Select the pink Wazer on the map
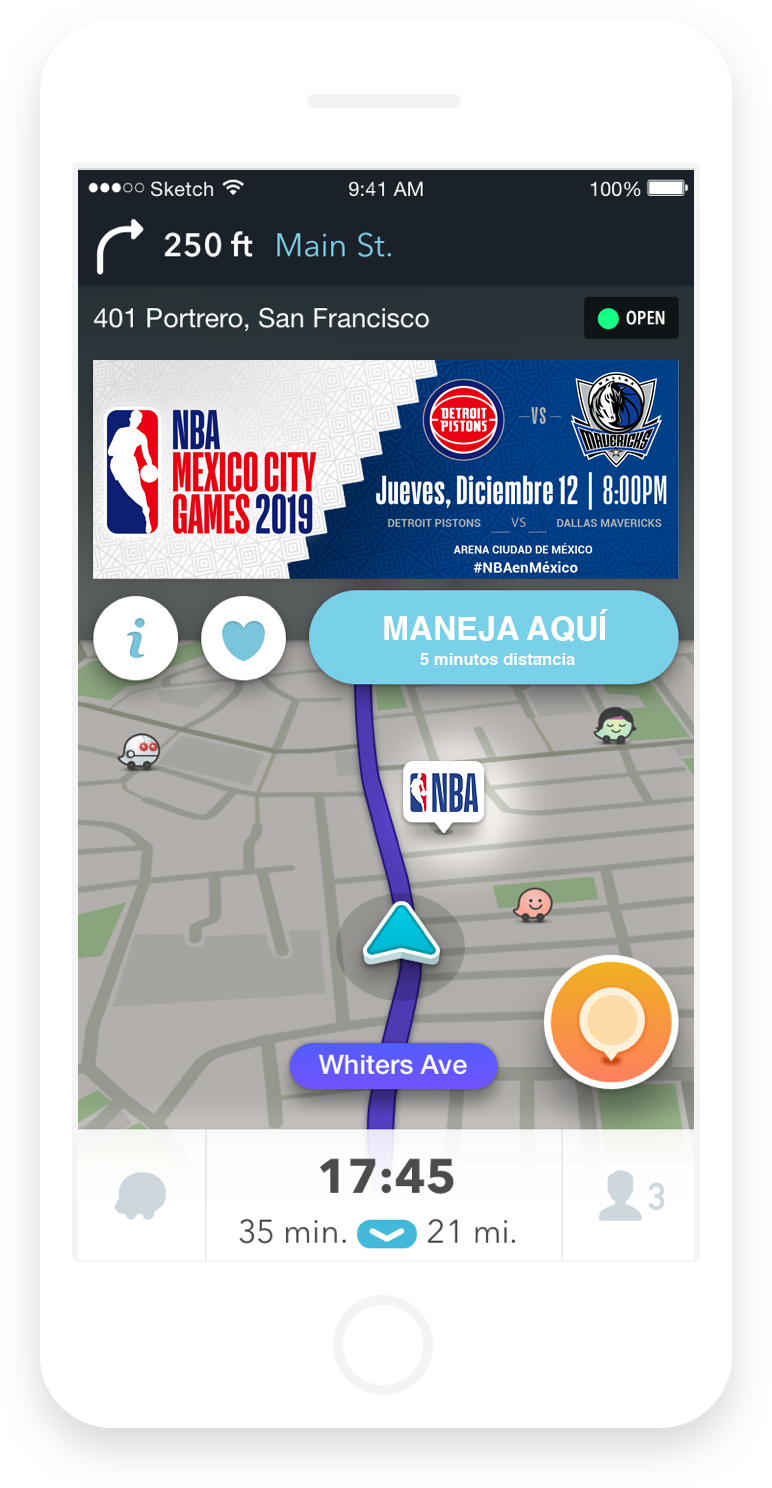The width and height of the screenshot is (772, 1488). [x=533, y=905]
